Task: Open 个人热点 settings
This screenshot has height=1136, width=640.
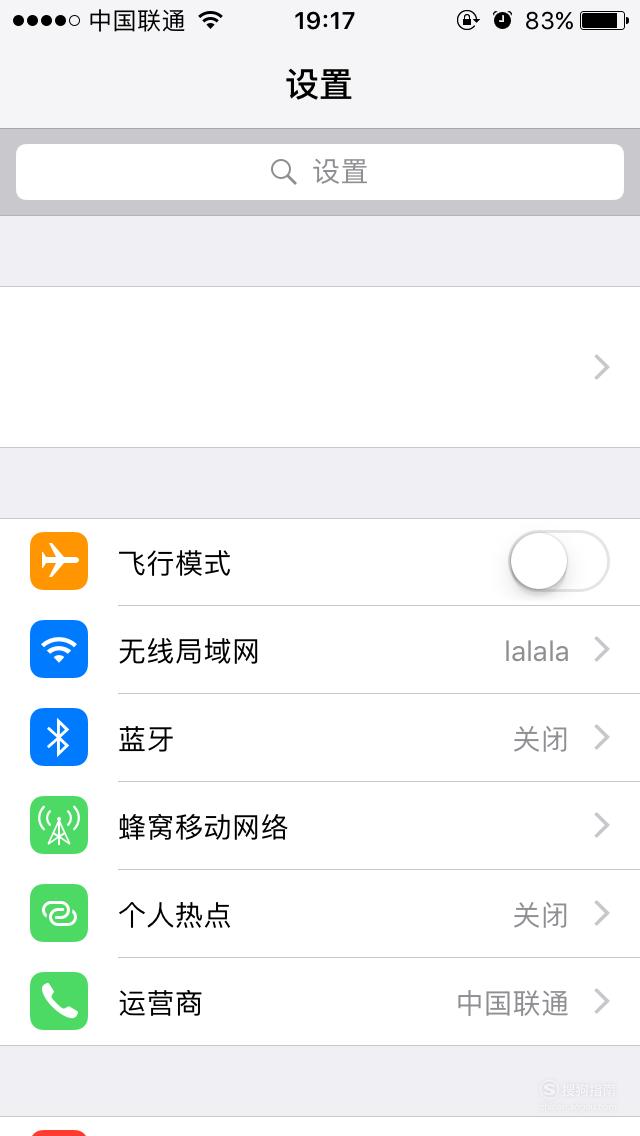Action: (320, 914)
